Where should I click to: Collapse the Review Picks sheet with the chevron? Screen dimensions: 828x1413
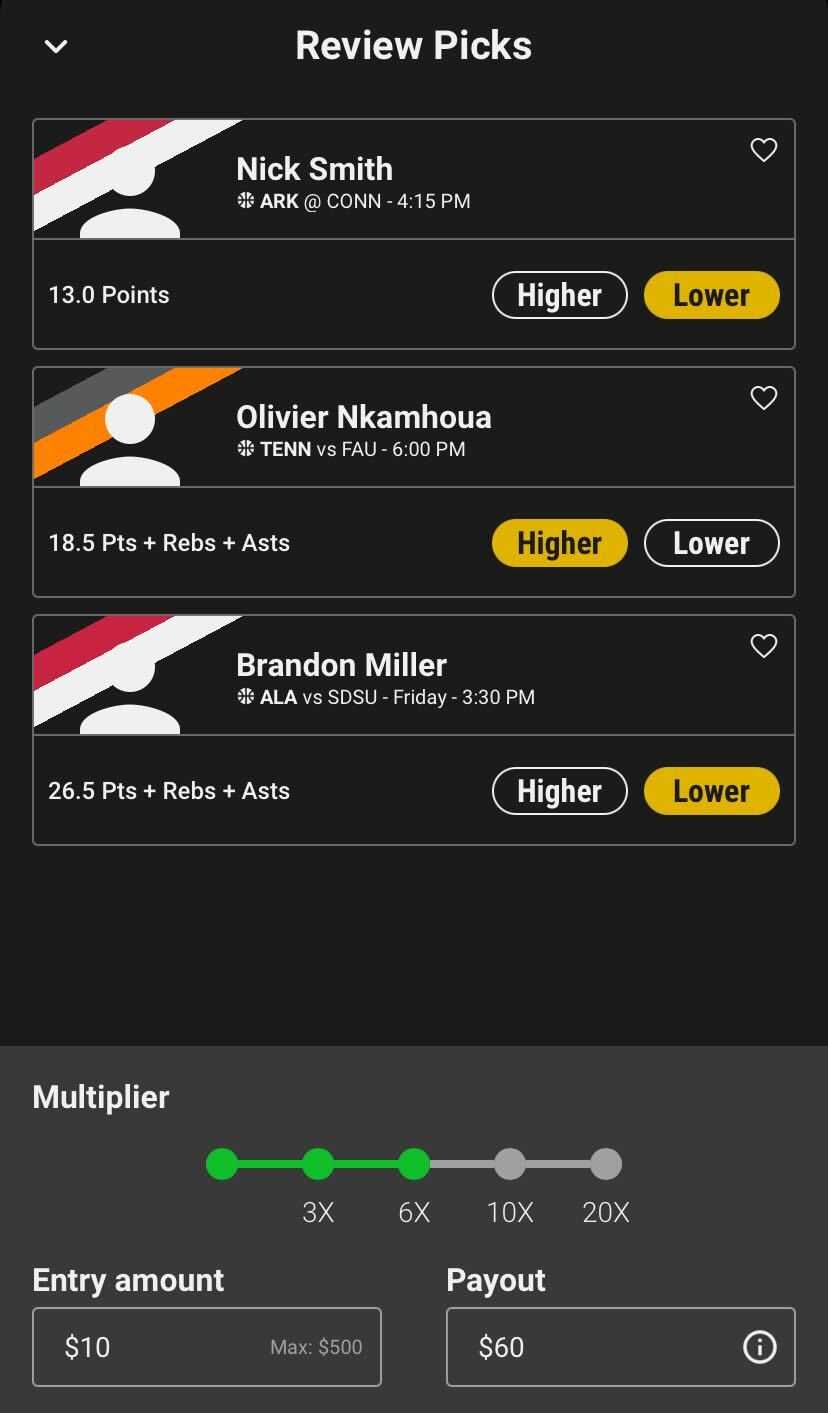56,46
